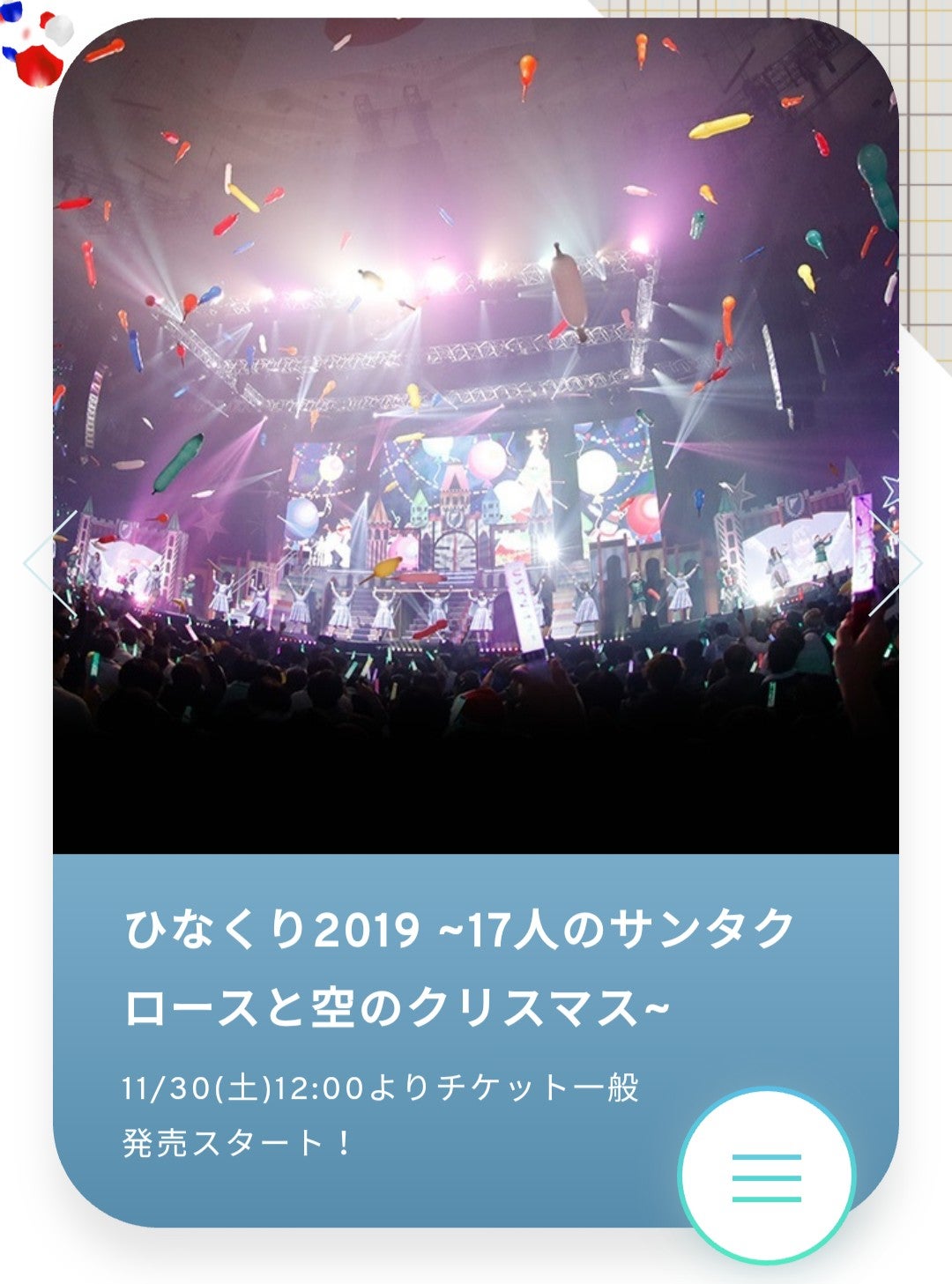Screen dimensions: 952x1284
Task: Open the hamburger menu button
Action: tap(766, 1176)
